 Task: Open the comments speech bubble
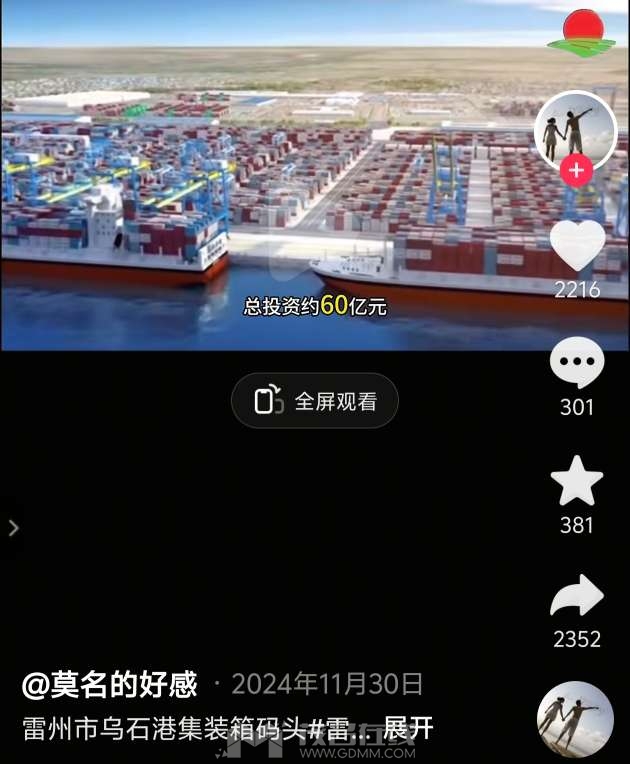tap(577, 363)
